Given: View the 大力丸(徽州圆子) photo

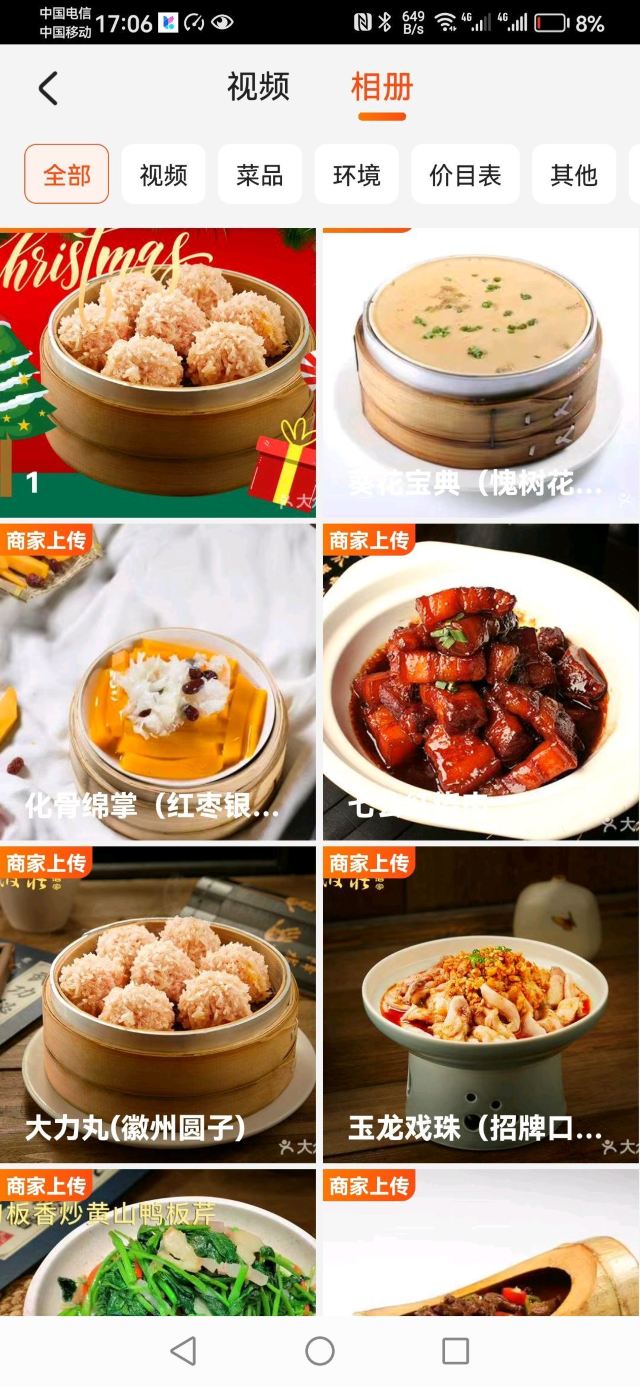Looking at the screenshot, I should [158, 1005].
